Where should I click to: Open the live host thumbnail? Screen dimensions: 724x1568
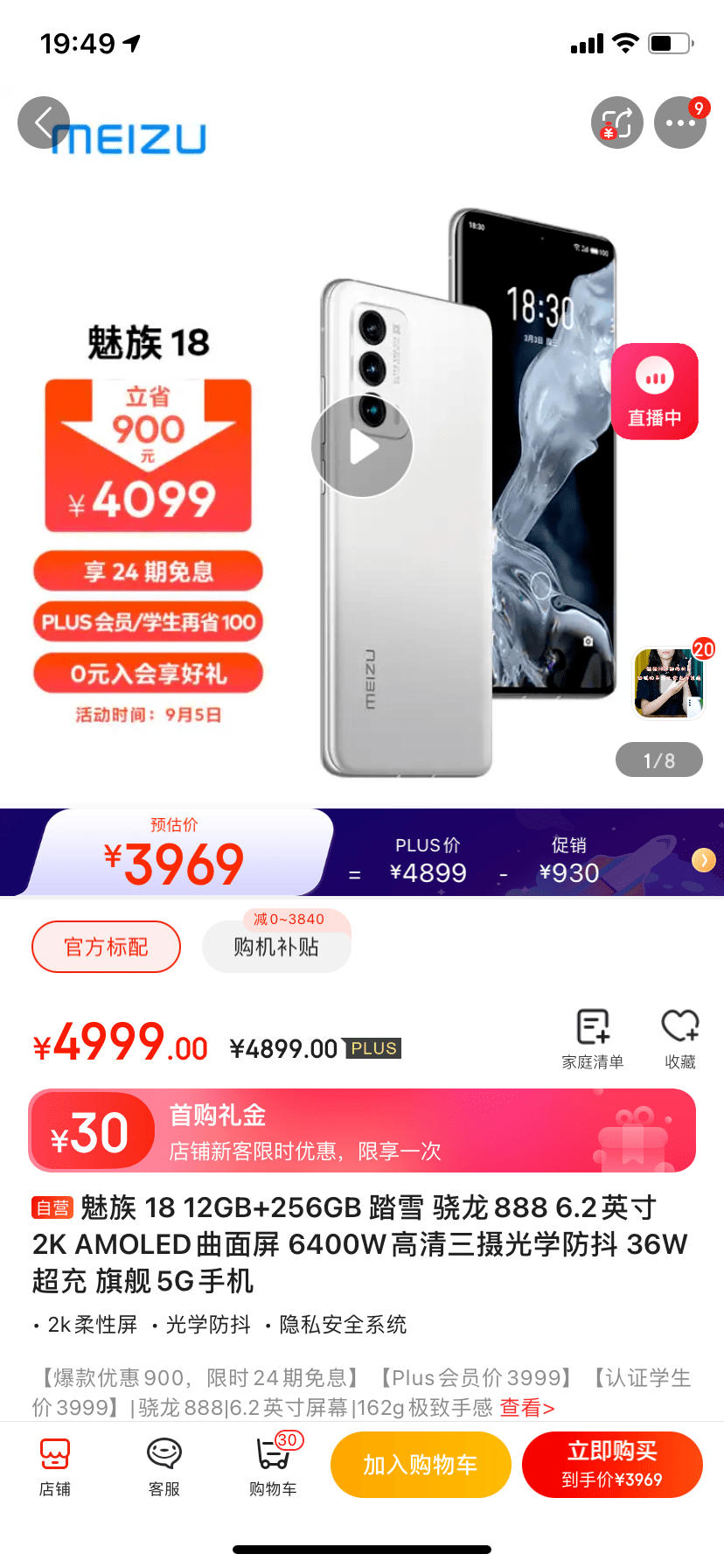coord(669,682)
